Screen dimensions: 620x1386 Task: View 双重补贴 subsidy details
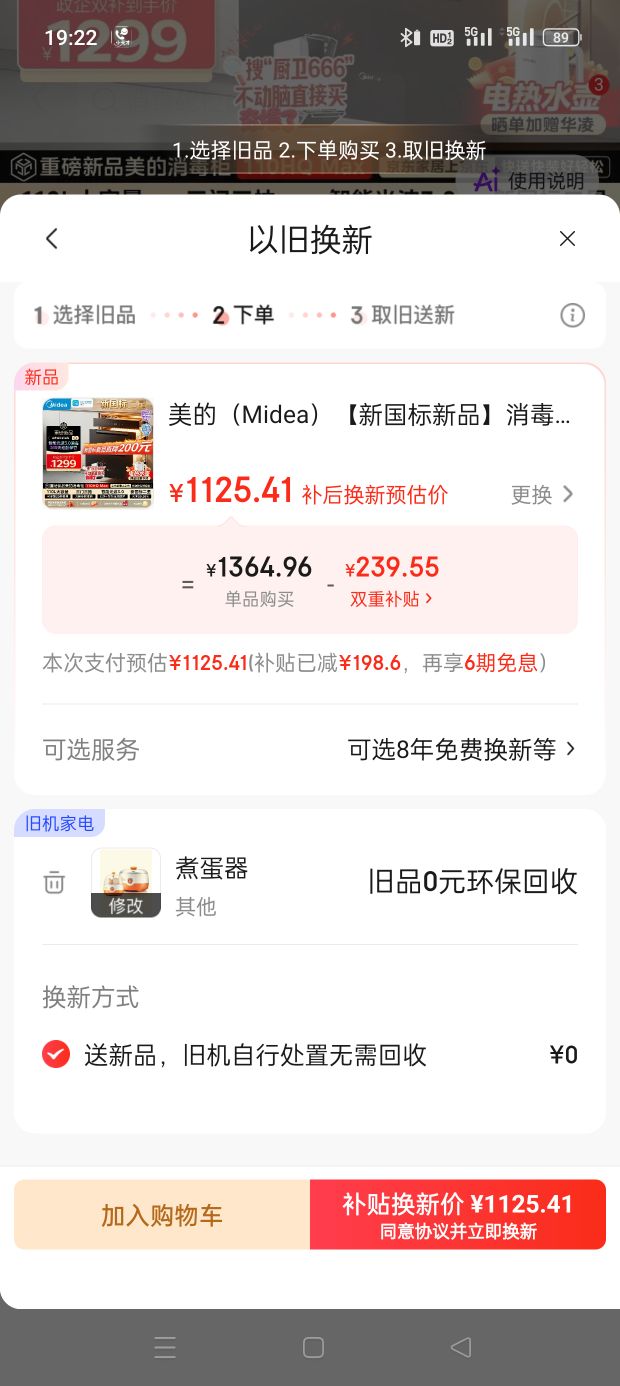(392, 599)
